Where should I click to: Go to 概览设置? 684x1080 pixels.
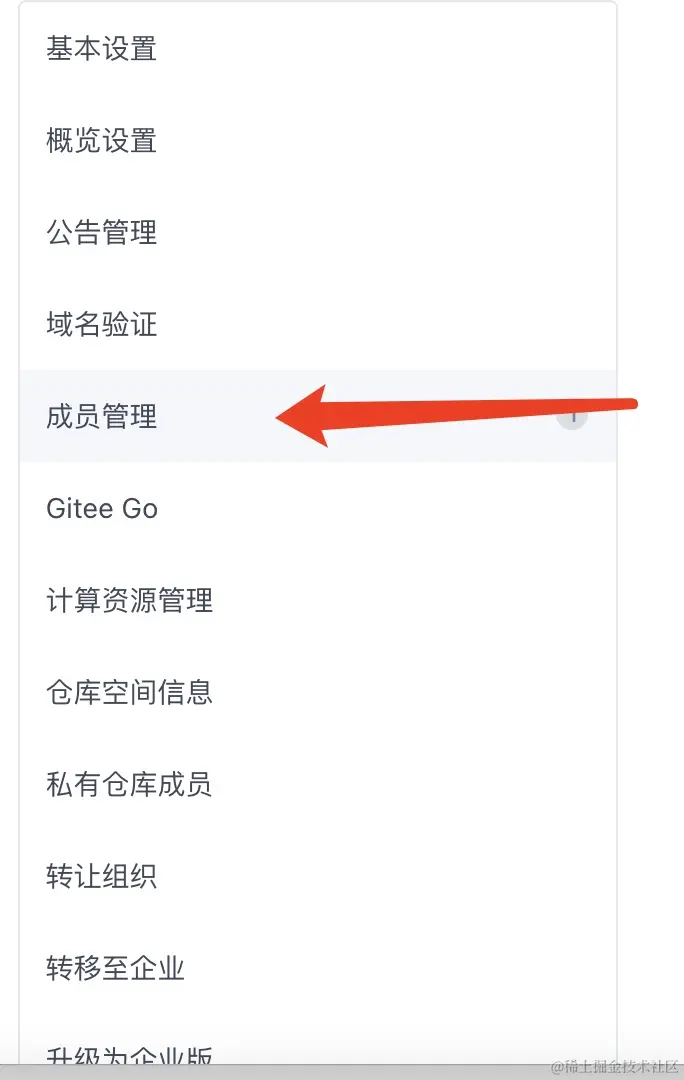pos(102,141)
